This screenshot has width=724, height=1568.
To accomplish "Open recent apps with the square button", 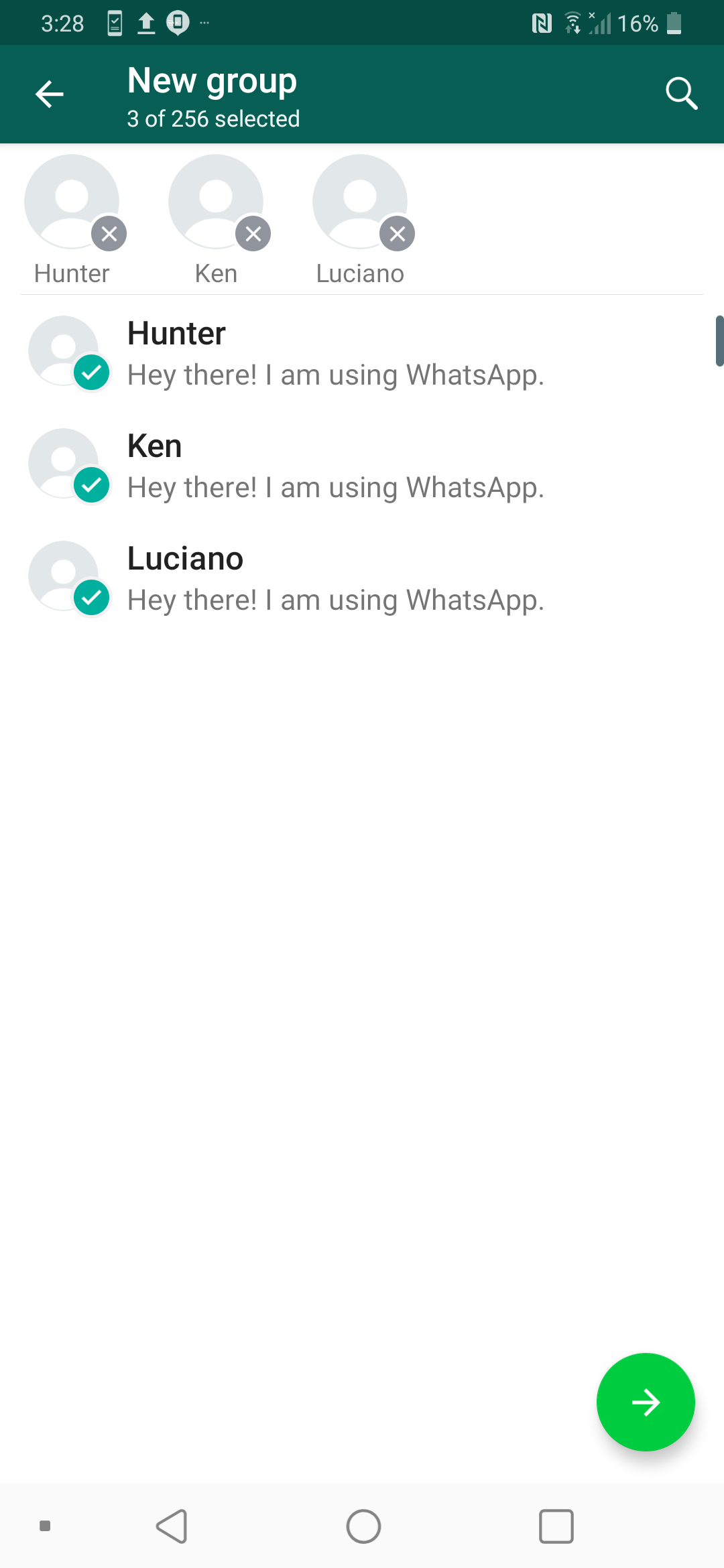I will 555,1526.
